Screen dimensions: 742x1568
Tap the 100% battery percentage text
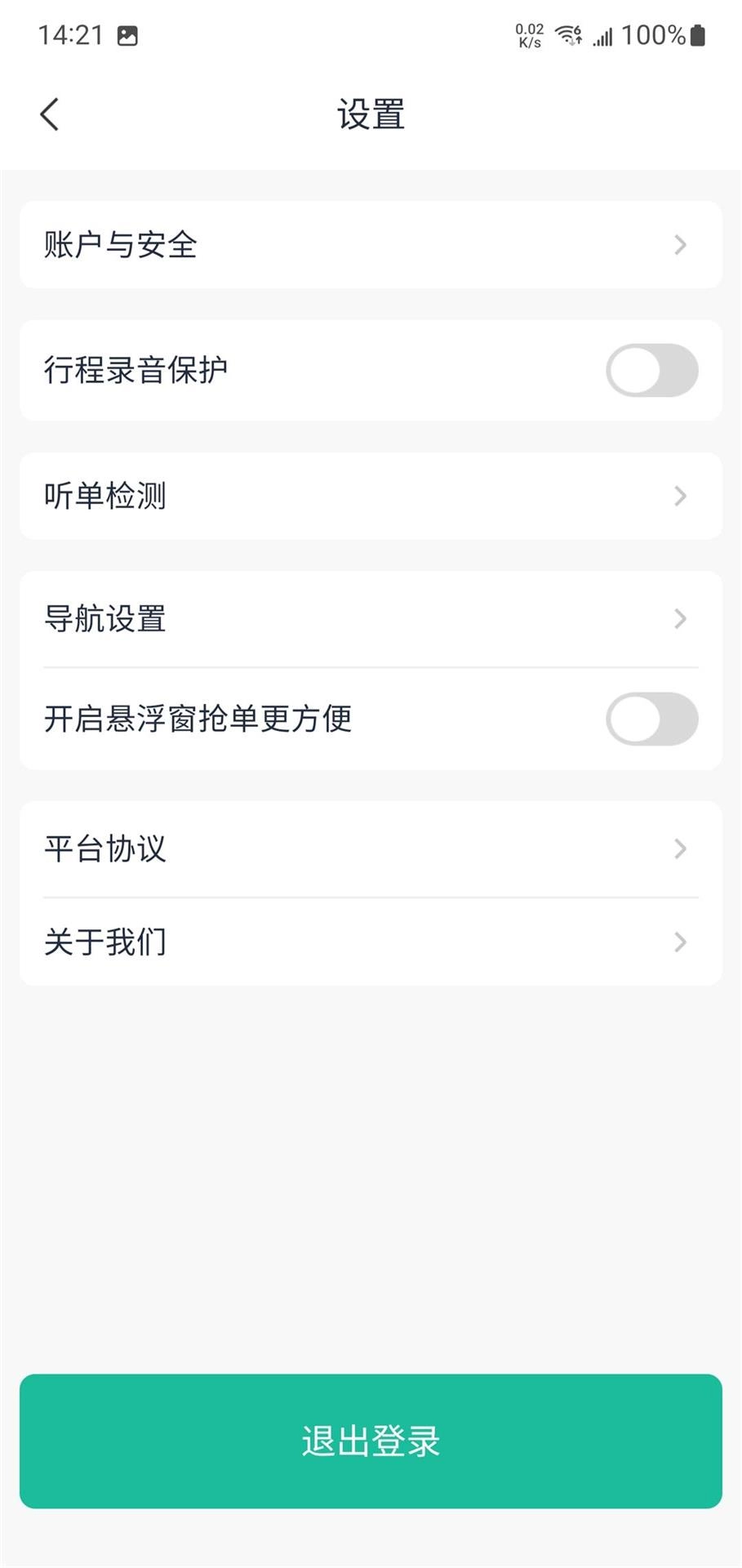(653, 35)
